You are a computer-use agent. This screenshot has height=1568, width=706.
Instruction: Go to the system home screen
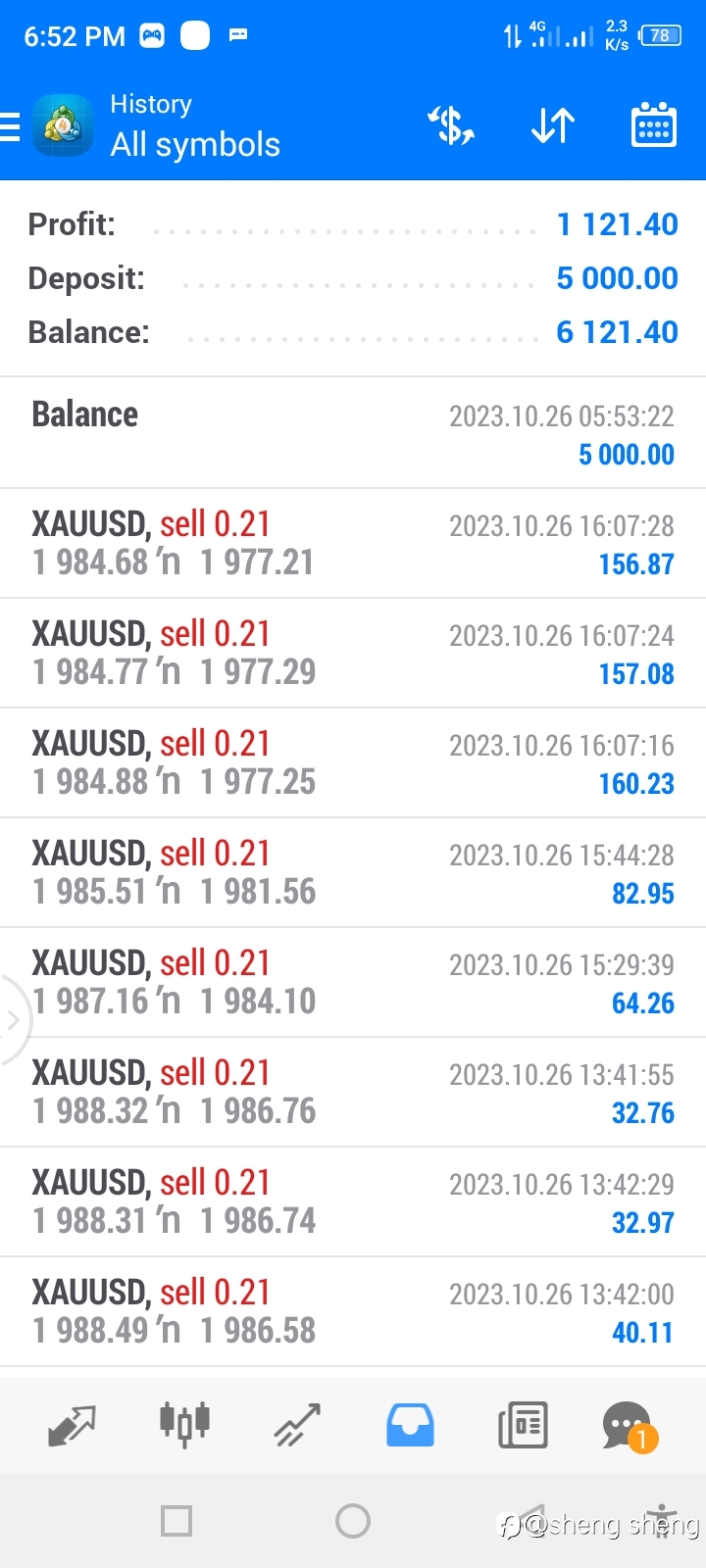(353, 1522)
